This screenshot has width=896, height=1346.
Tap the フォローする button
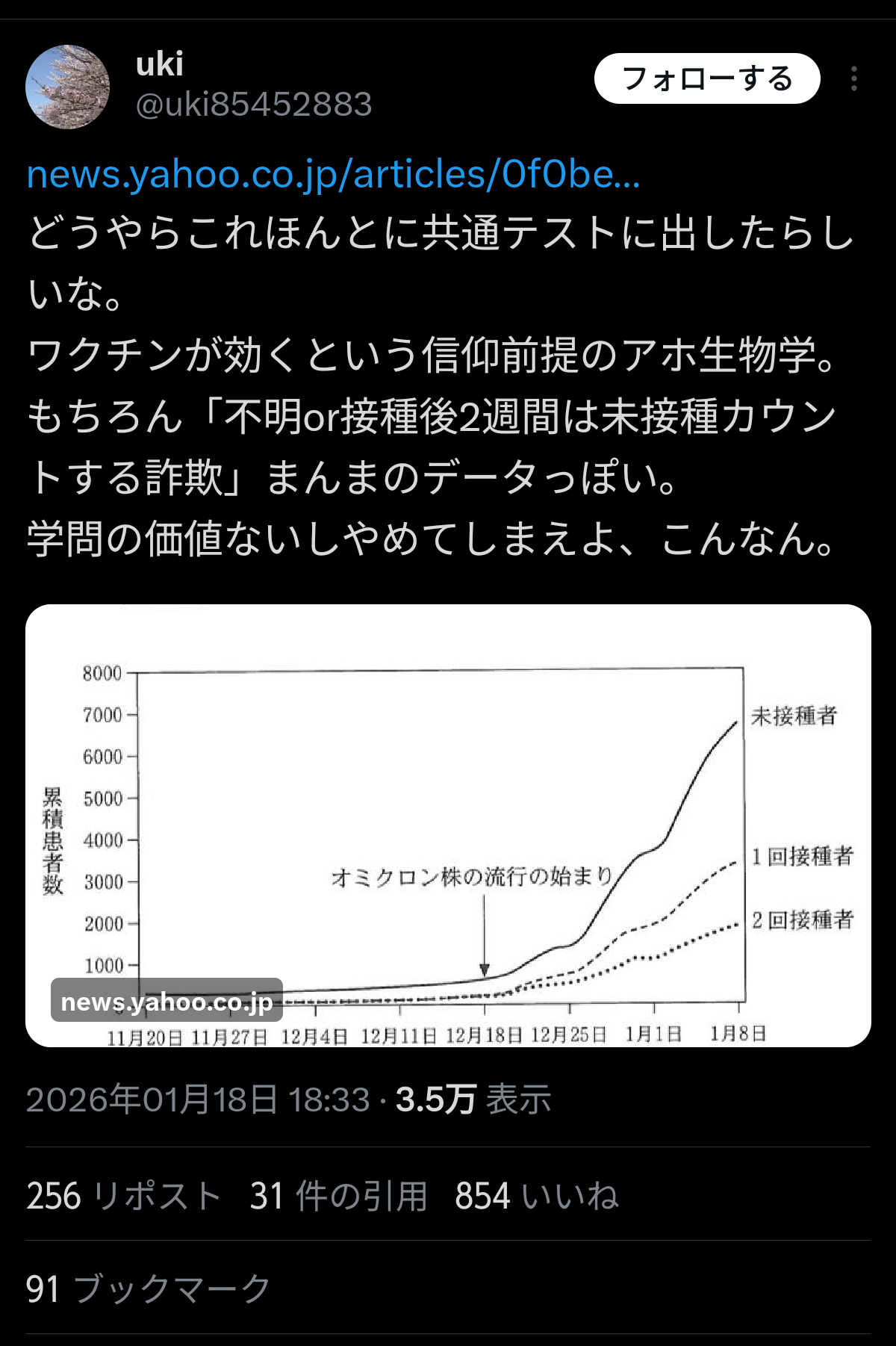pos(706,78)
